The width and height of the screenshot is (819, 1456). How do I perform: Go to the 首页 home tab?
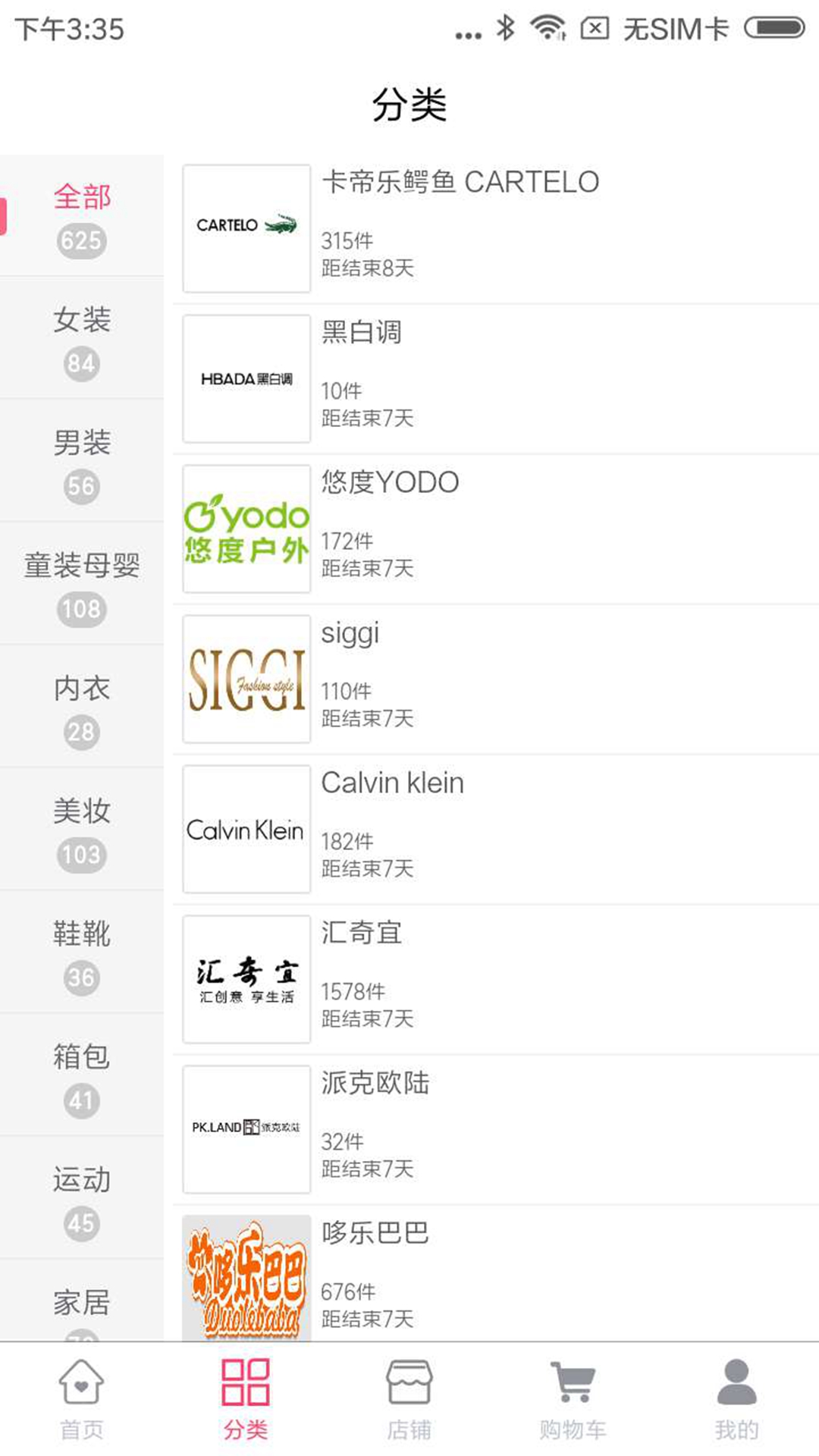(82, 1399)
